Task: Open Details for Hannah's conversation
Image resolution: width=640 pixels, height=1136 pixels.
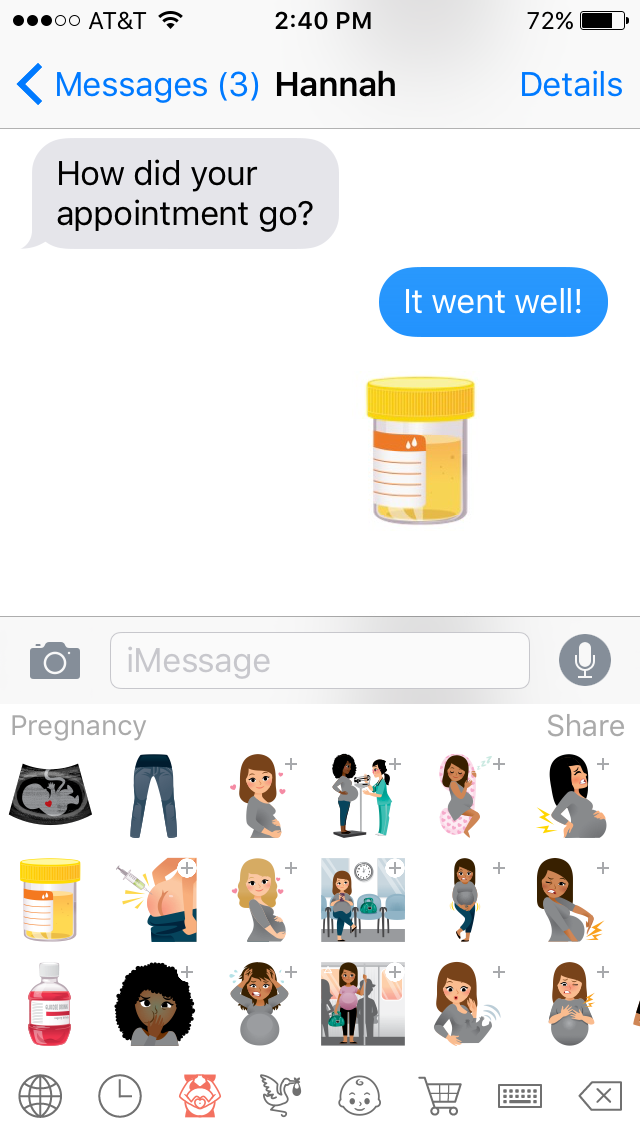Action: pos(570,85)
